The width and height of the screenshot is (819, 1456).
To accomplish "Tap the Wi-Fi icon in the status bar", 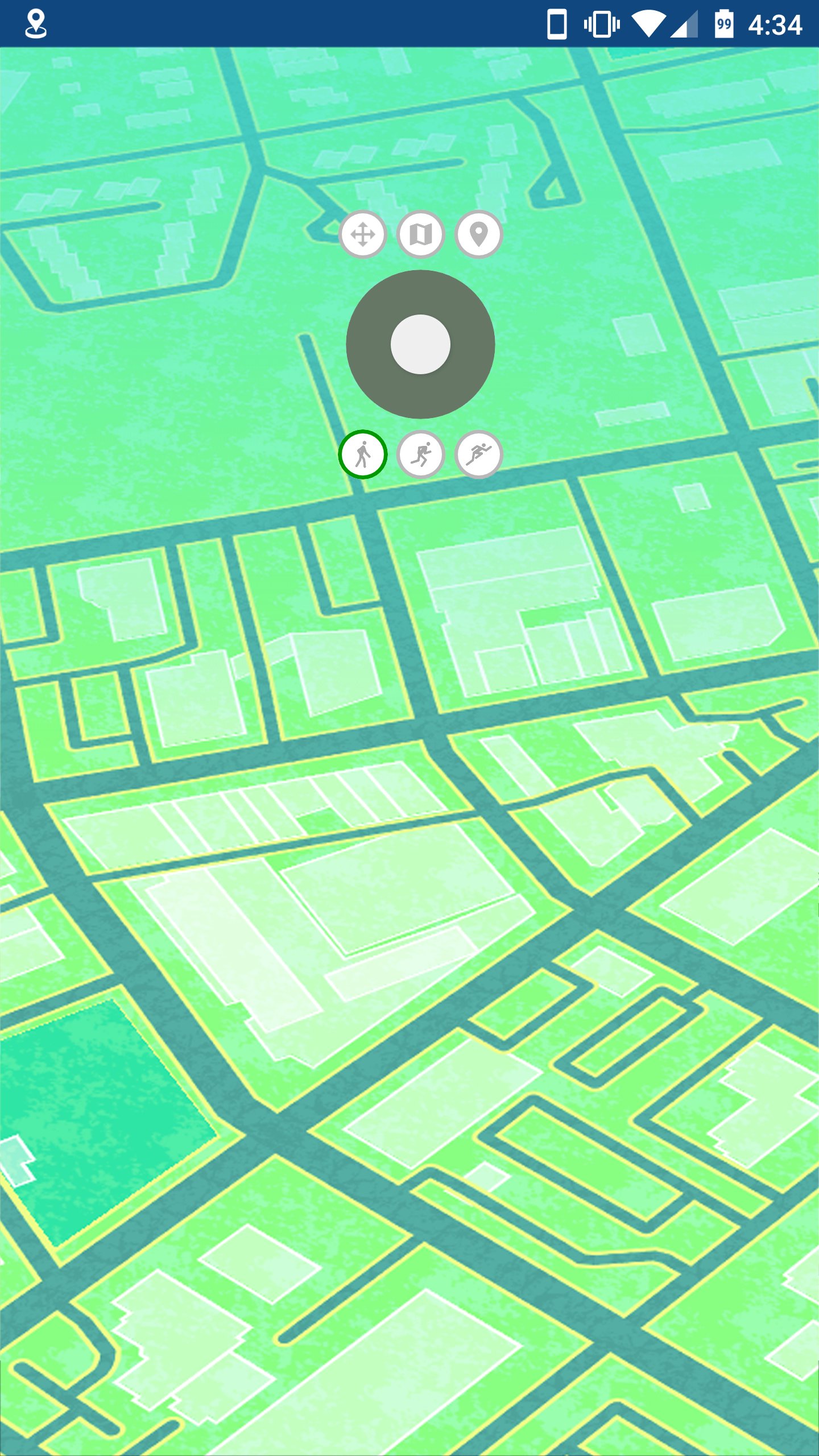I will point(648,23).
